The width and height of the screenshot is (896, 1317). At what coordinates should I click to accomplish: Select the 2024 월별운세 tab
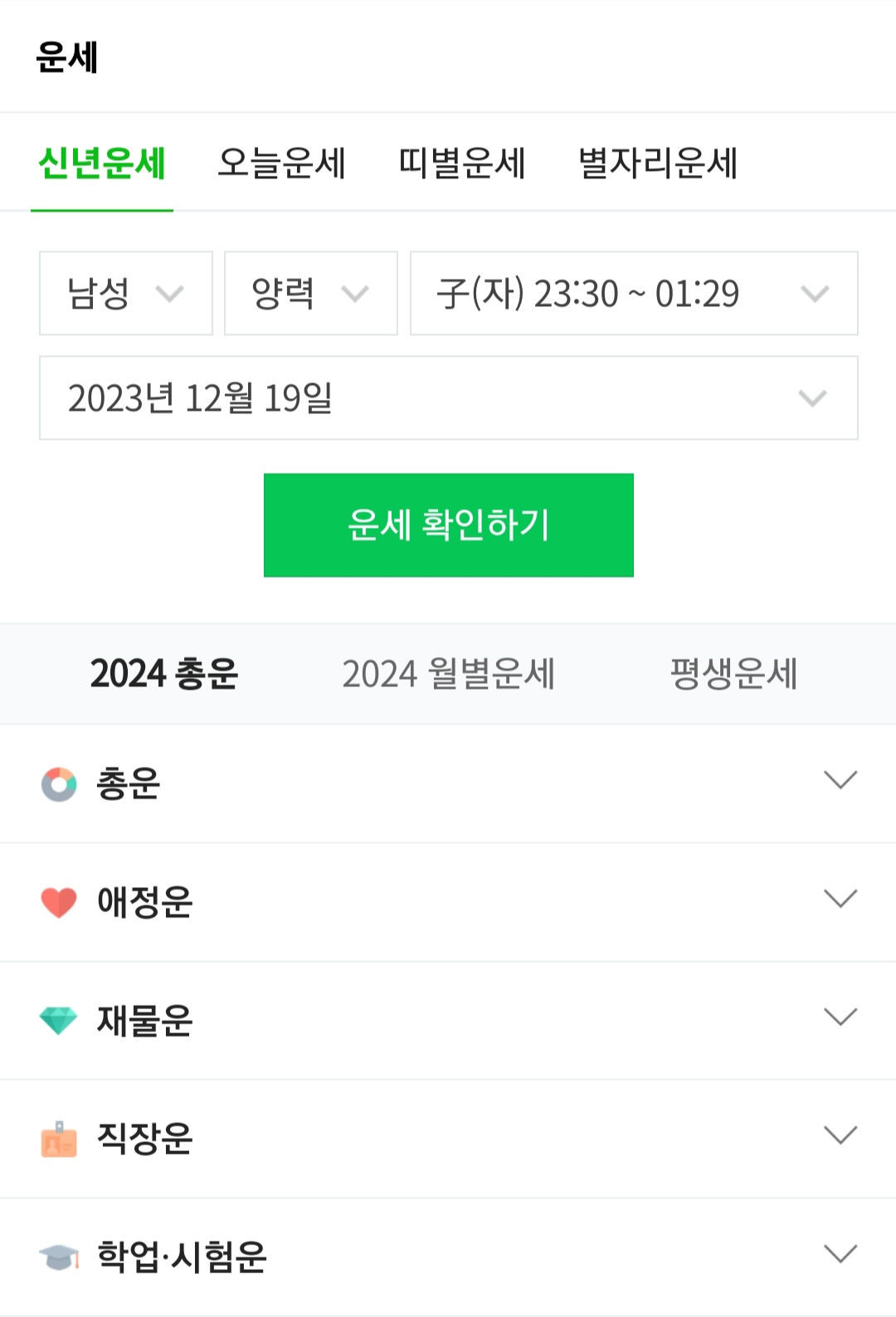[450, 674]
